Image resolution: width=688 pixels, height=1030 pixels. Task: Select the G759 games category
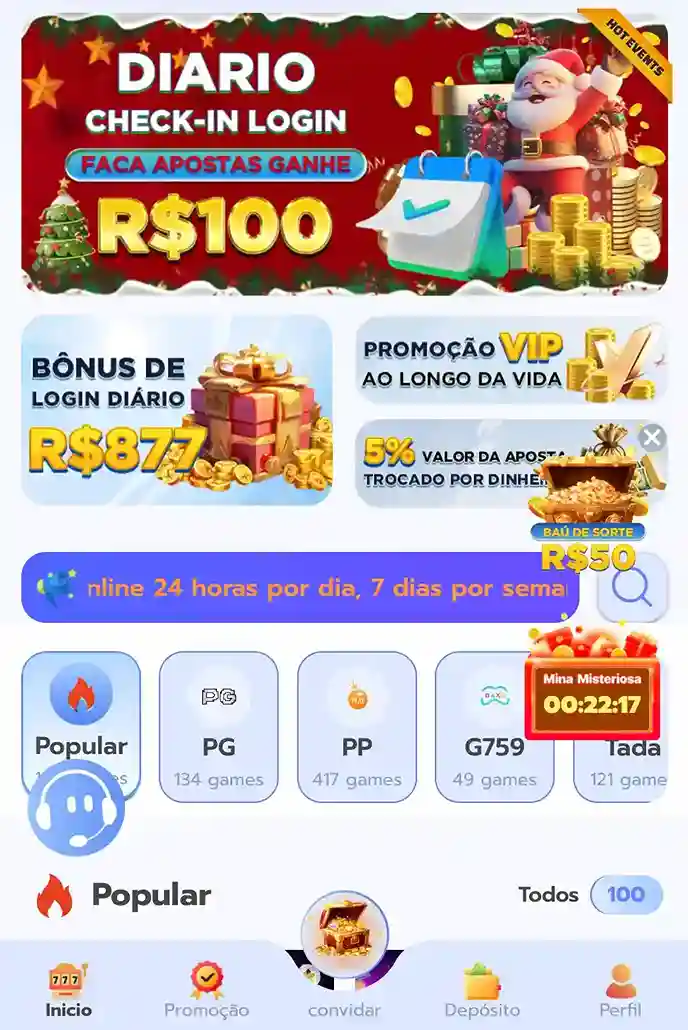pos(494,727)
